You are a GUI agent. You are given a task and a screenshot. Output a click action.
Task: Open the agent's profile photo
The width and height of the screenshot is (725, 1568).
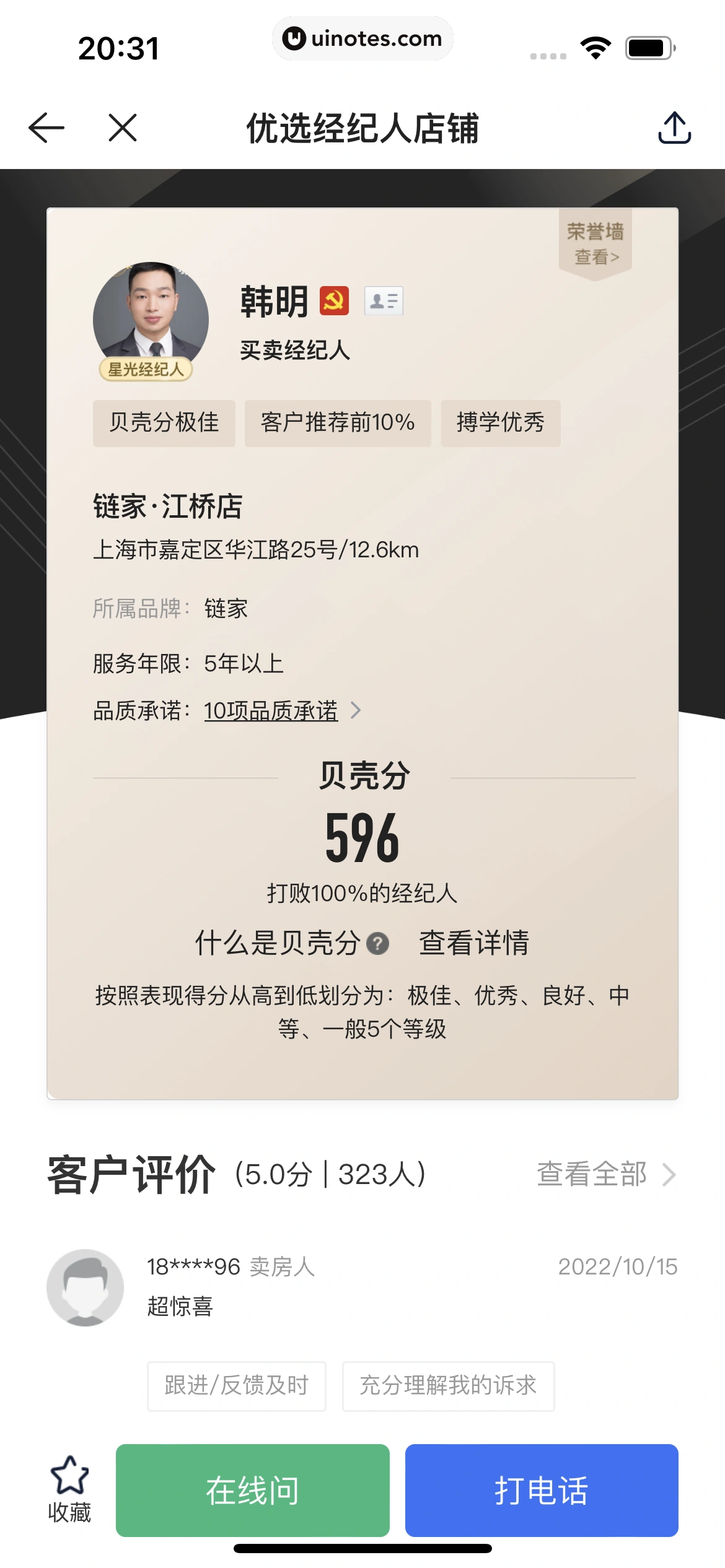pyautogui.click(x=151, y=315)
